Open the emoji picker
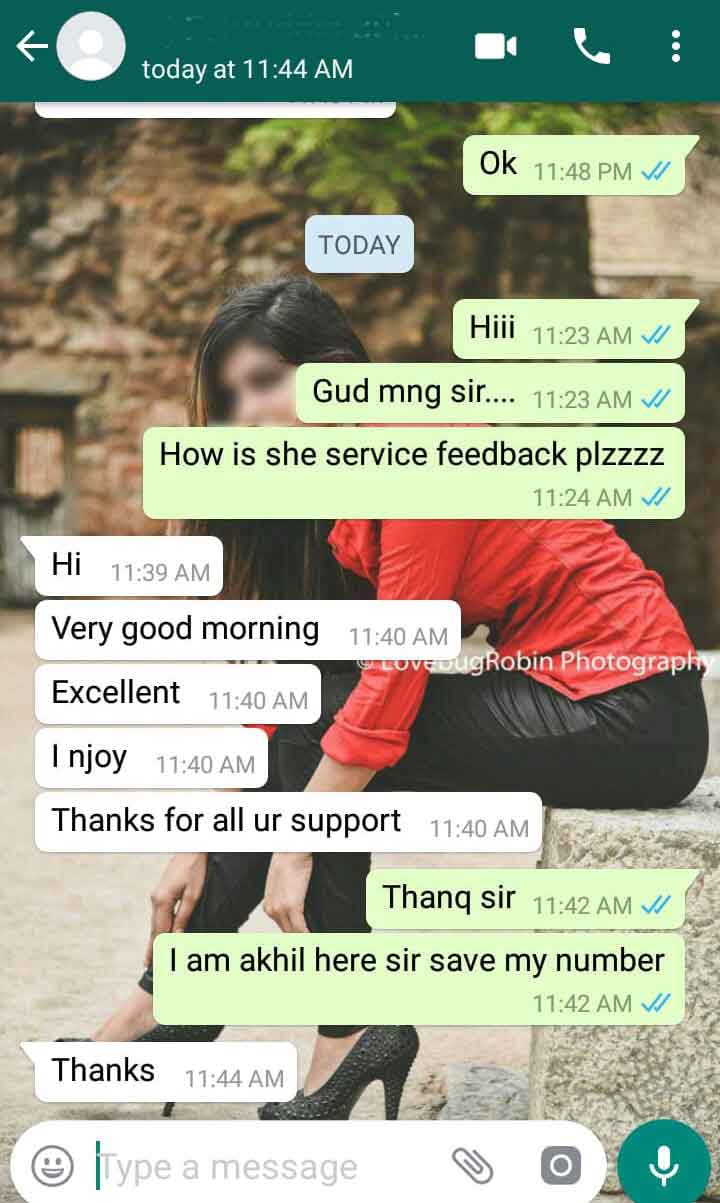720x1203 pixels. 53,1165
